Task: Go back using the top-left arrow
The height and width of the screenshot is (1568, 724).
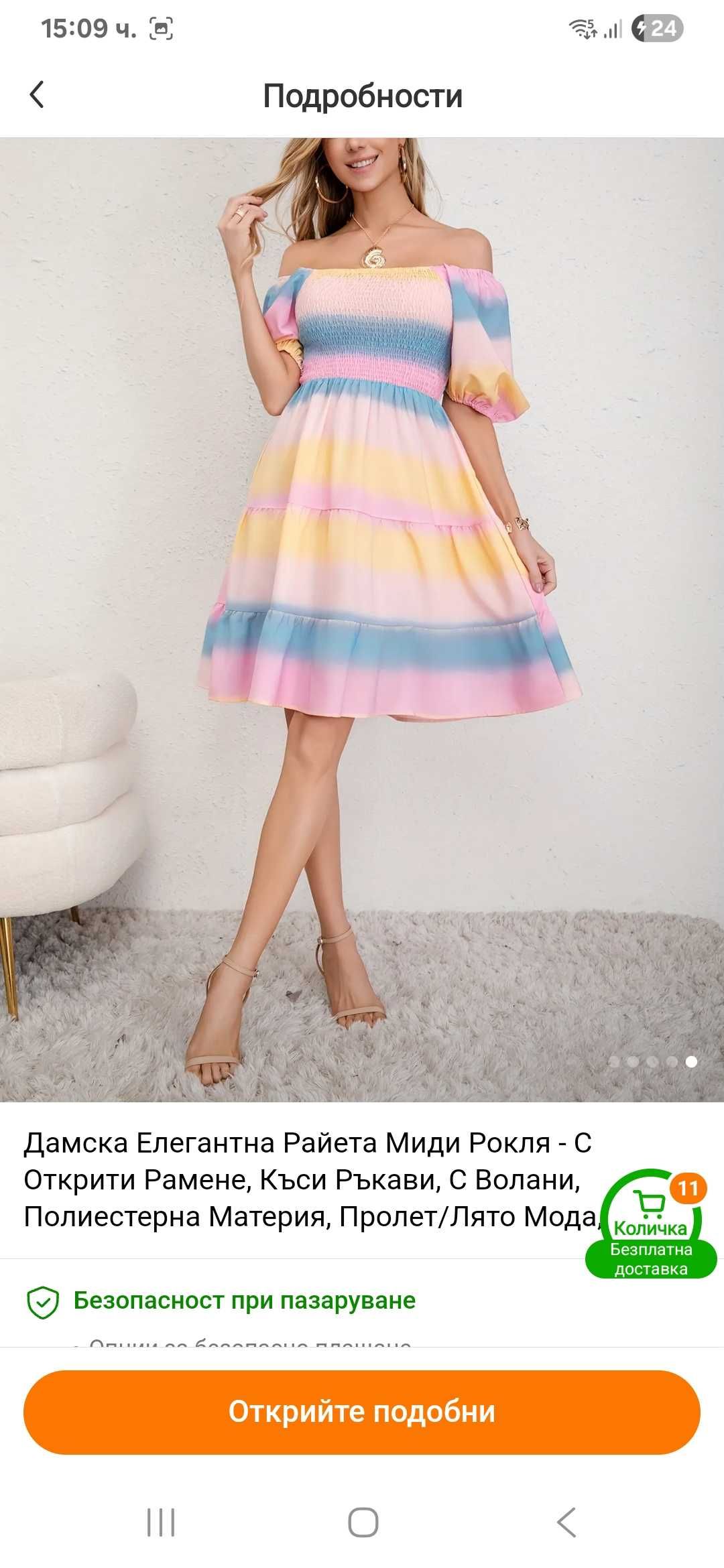Action: pyautogui.click(x=38, y=94)
